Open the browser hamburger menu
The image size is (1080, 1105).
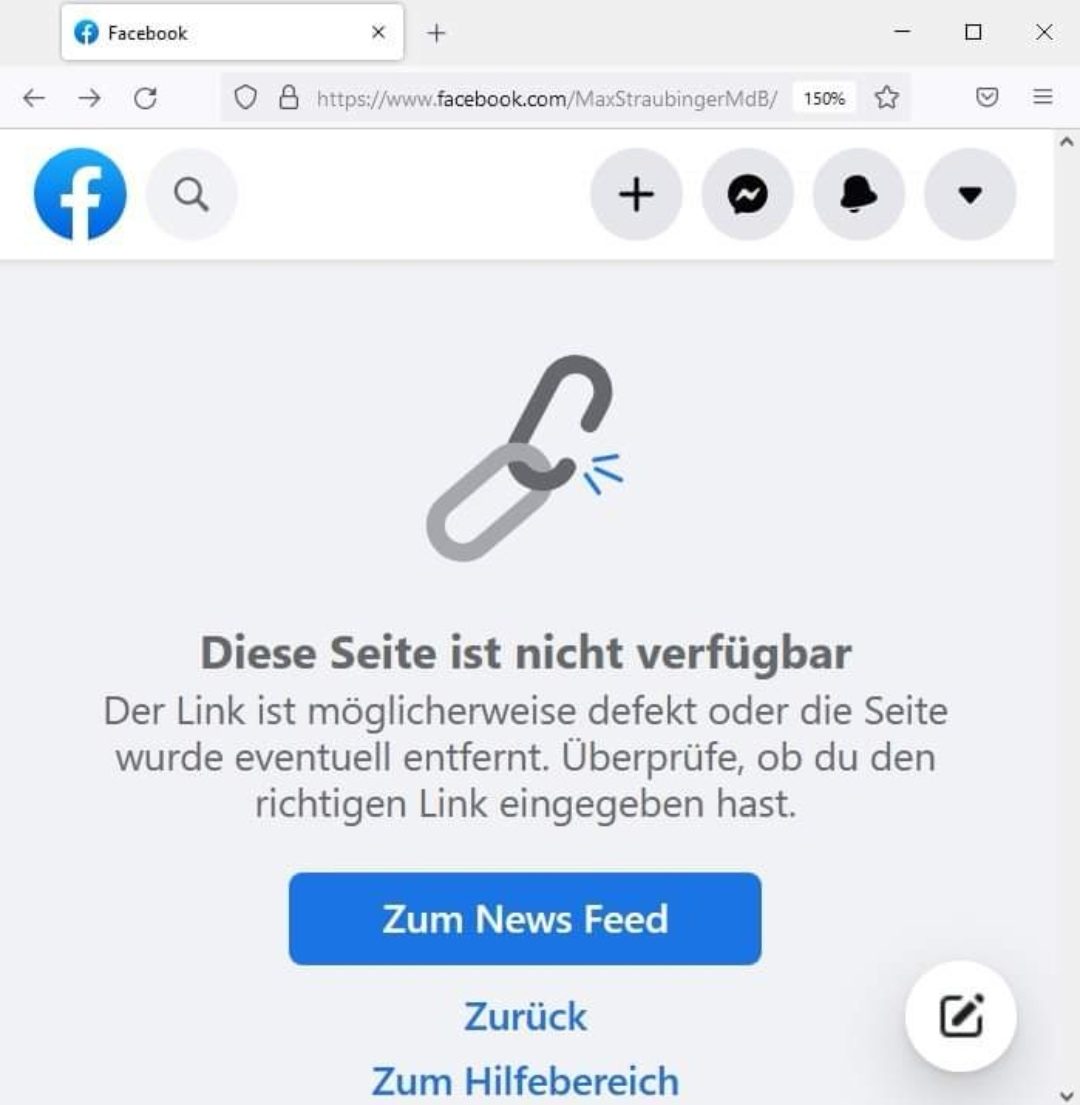tap(1043, 97)
